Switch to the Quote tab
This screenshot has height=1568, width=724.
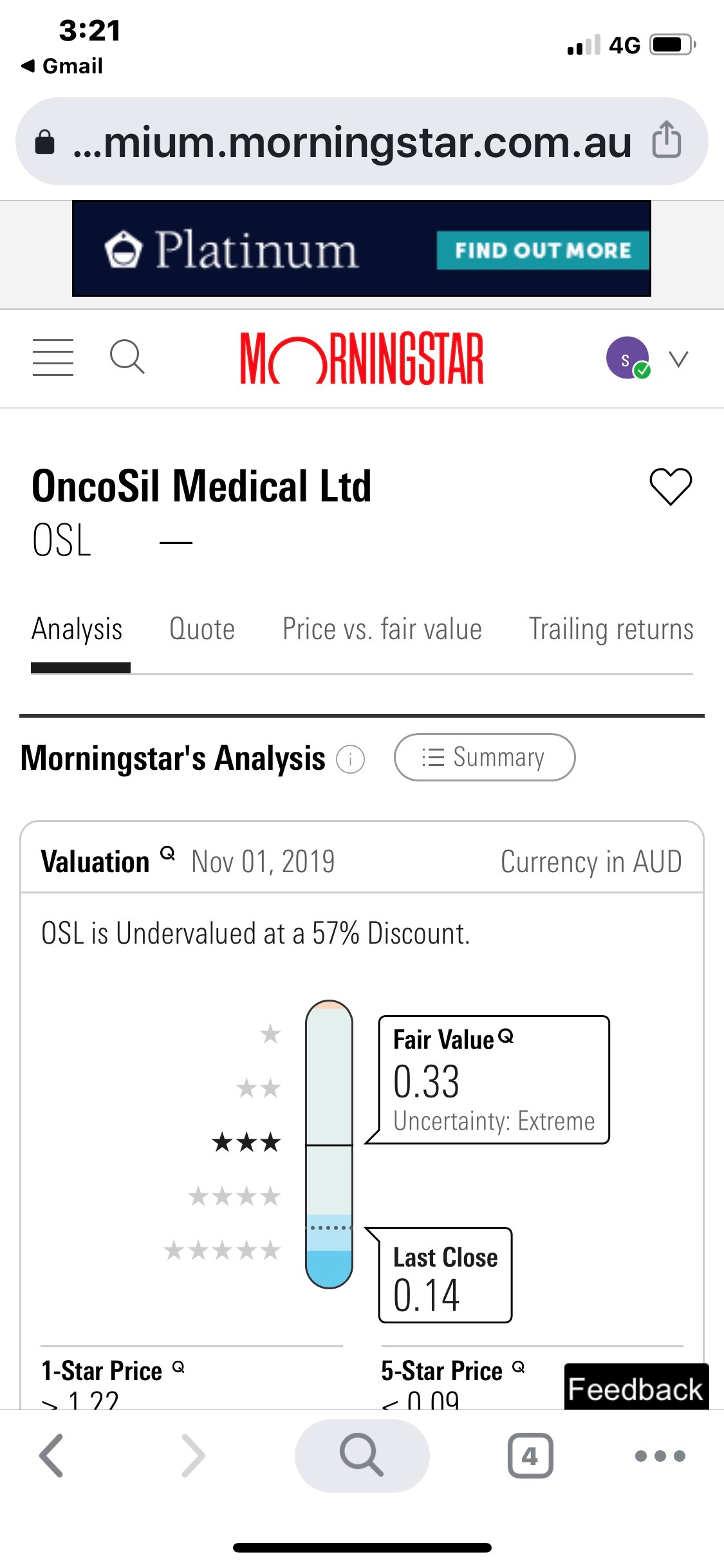202,629
